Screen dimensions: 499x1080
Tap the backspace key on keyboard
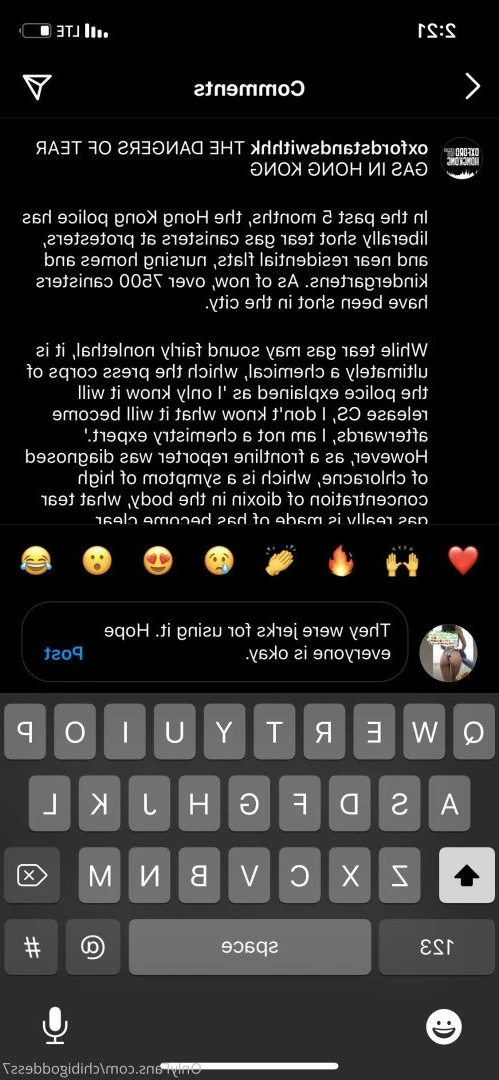pyautogui.click(x=32, y=875)
